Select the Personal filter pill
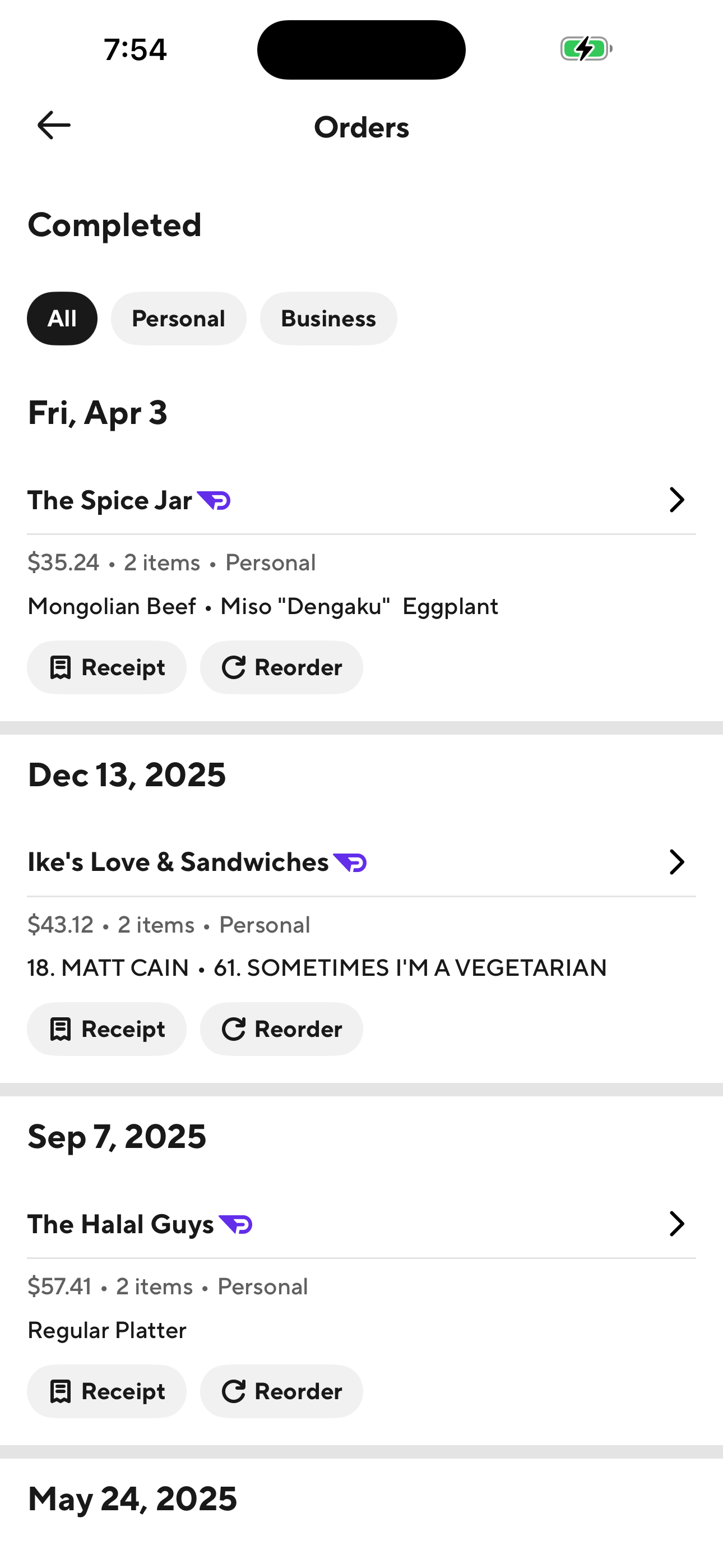This screenshot has height=1568, width=723. point(178,318)
